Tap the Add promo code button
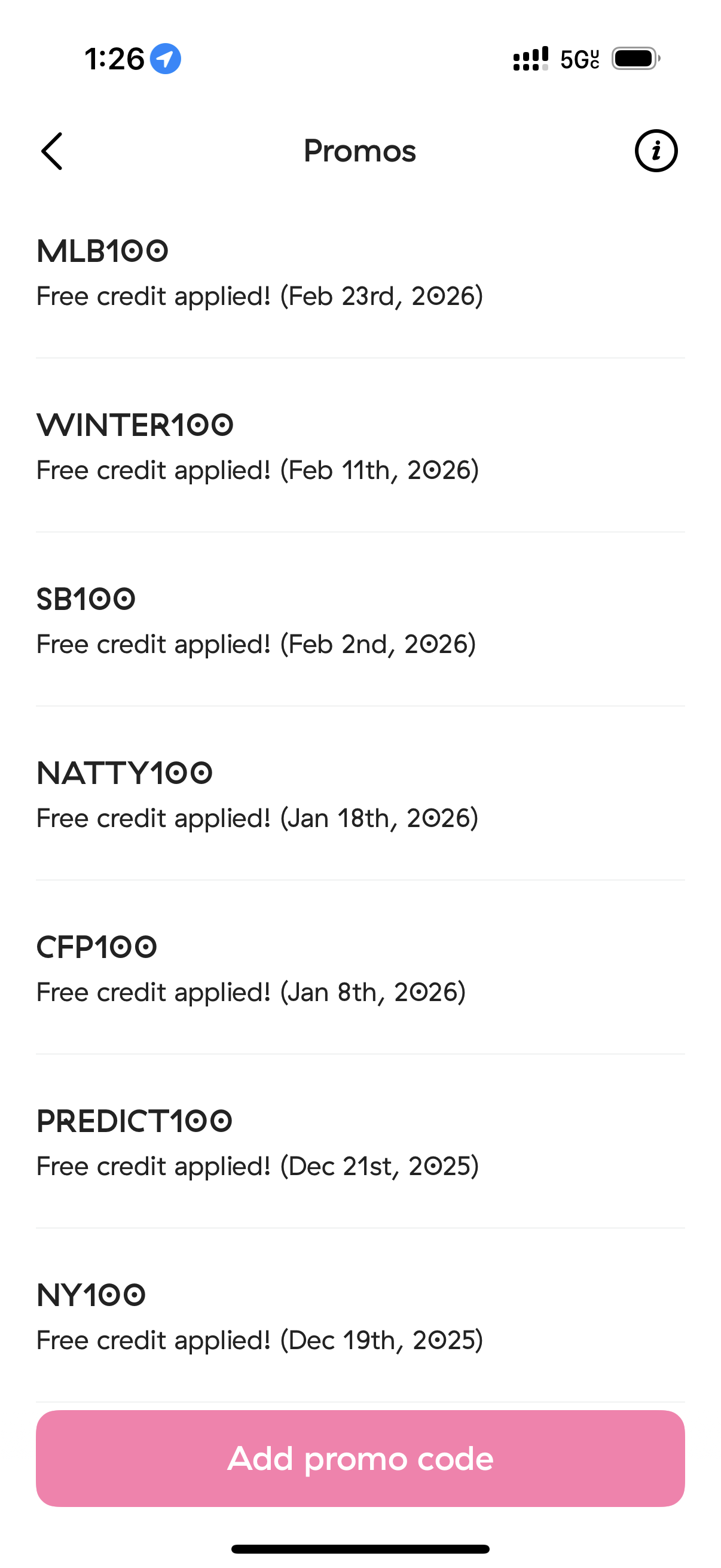Screen dimensions: 721x1568 (x=360, y=1459)
